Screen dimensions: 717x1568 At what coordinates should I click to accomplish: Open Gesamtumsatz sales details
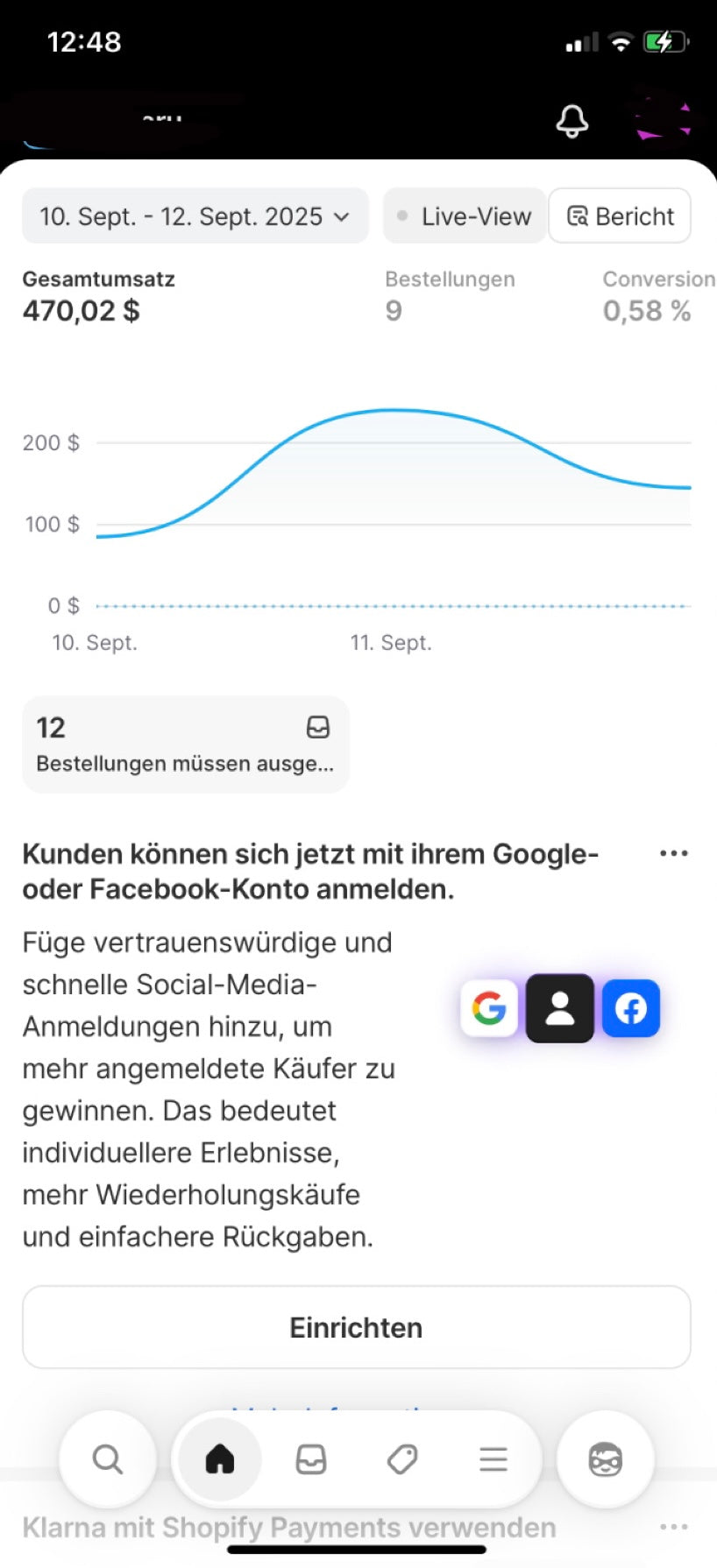coord(98,298)
